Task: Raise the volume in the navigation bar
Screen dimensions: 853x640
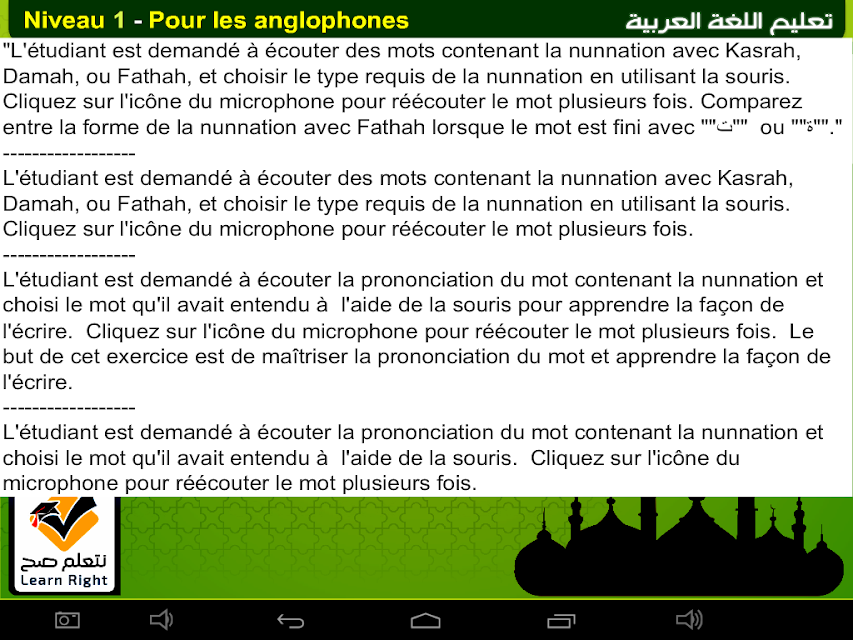Action: coord(689,619)
